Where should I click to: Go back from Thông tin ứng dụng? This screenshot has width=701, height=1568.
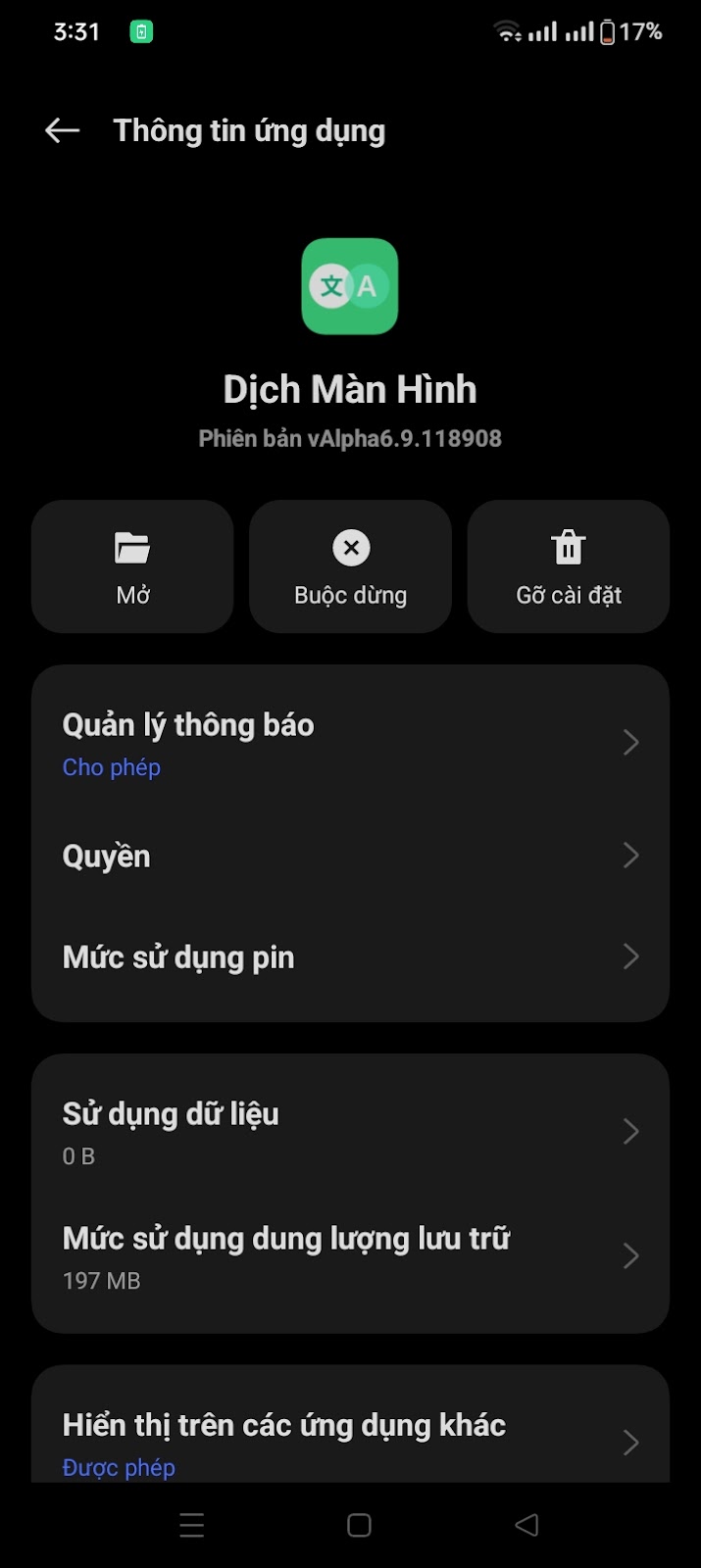pos(62,130)
